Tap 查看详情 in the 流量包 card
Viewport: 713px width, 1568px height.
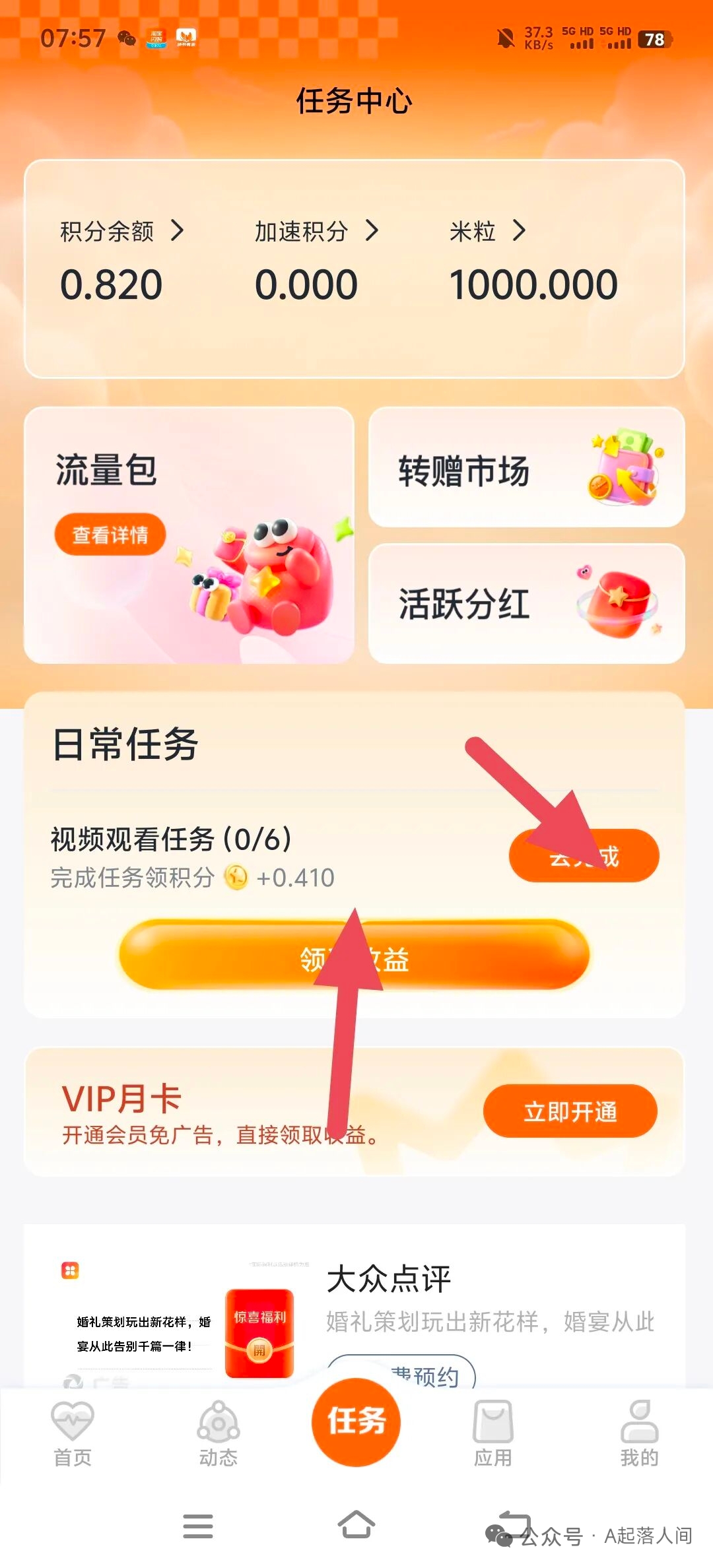[x=110, y=535]
